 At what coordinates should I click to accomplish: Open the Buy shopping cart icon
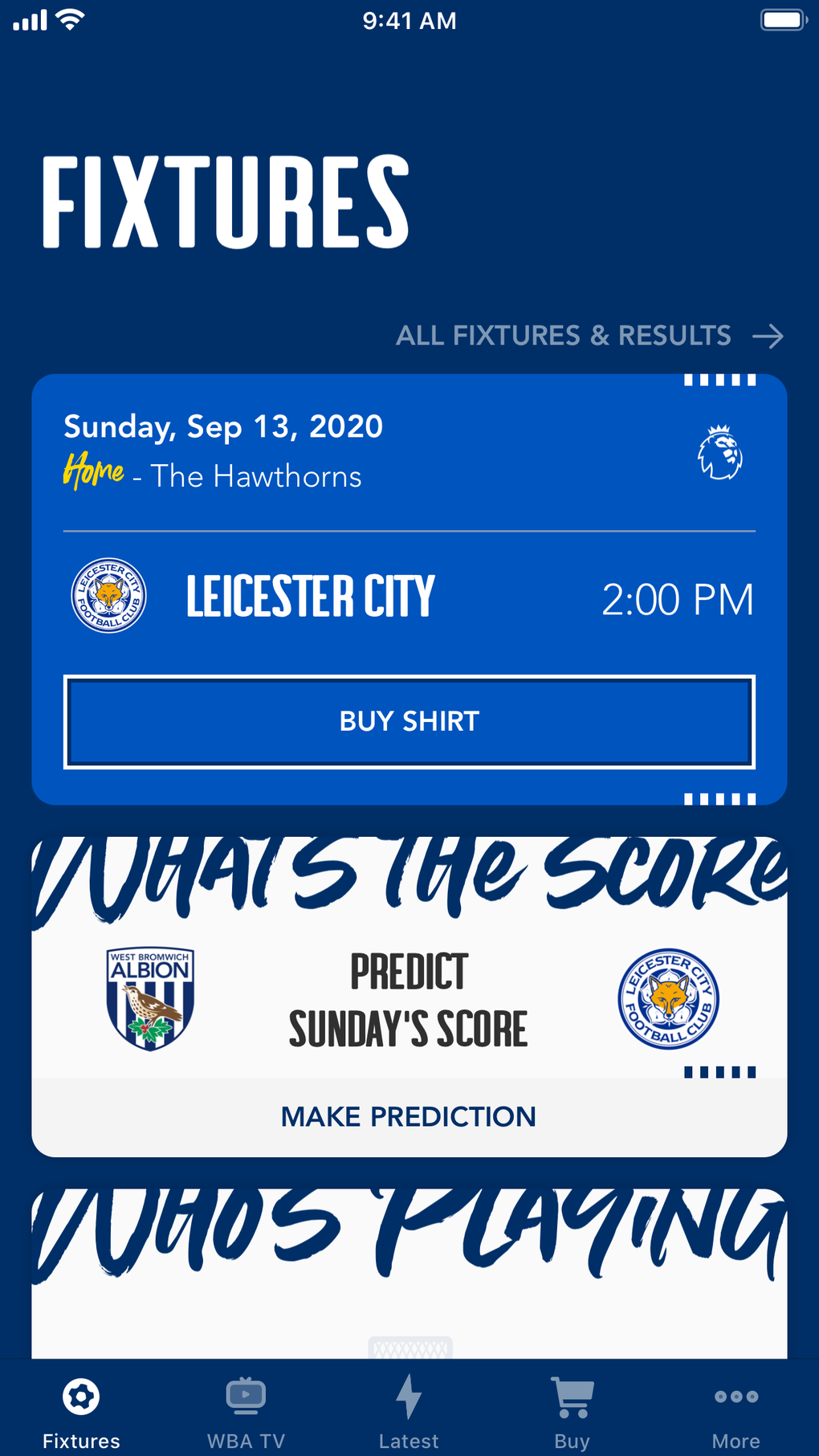(x=571, y=1395)
